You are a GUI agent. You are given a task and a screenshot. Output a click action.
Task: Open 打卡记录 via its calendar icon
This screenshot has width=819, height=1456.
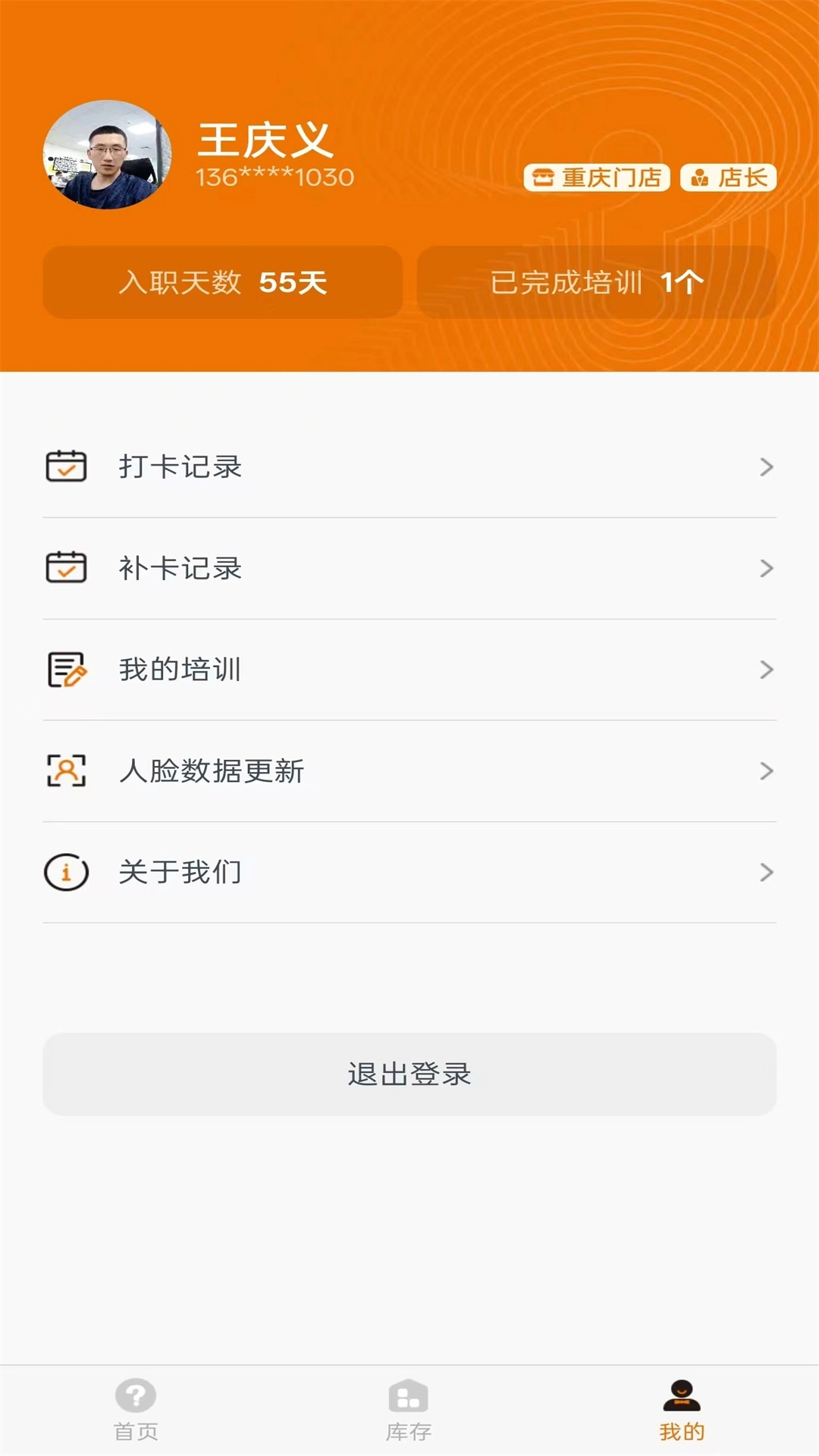coord(67,468)
